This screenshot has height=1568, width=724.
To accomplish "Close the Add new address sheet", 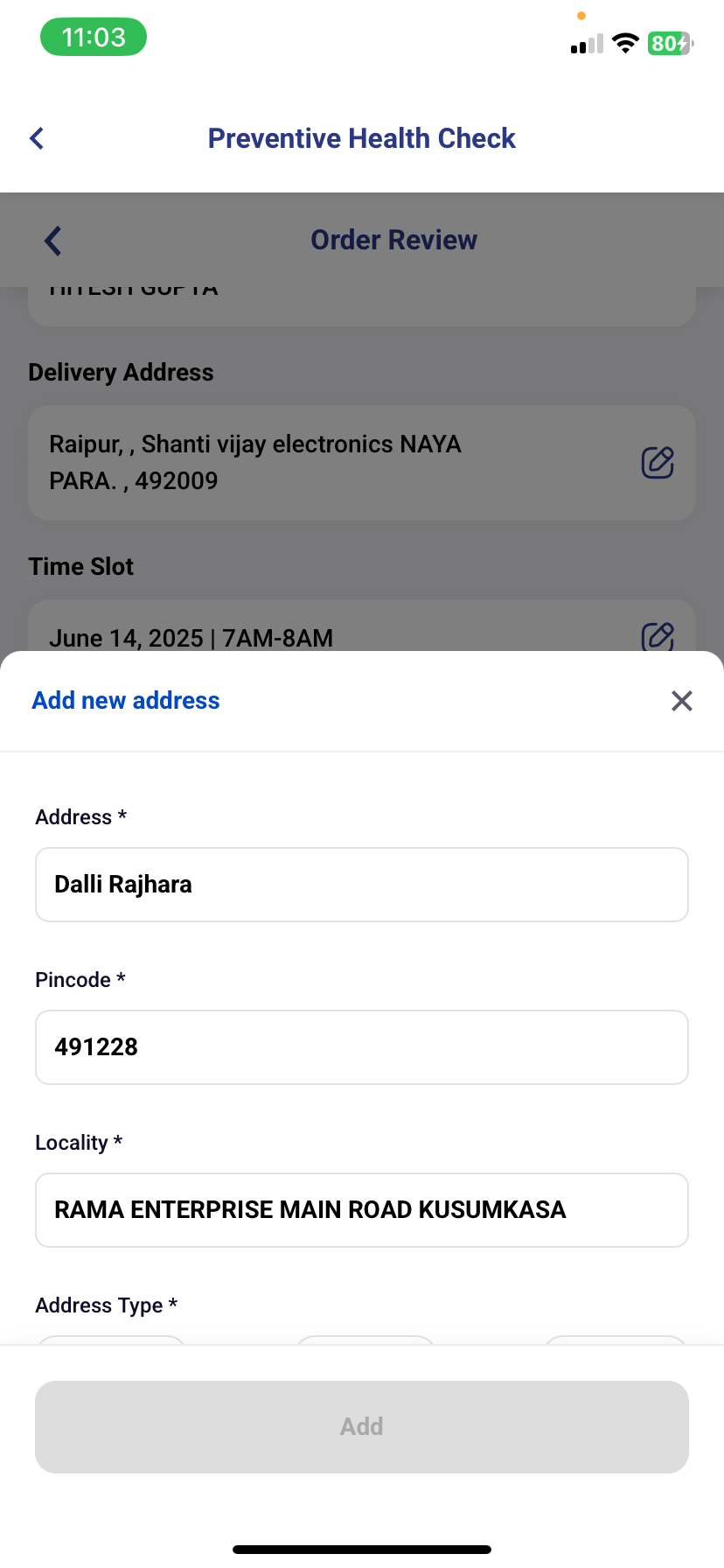I will 681,701.
